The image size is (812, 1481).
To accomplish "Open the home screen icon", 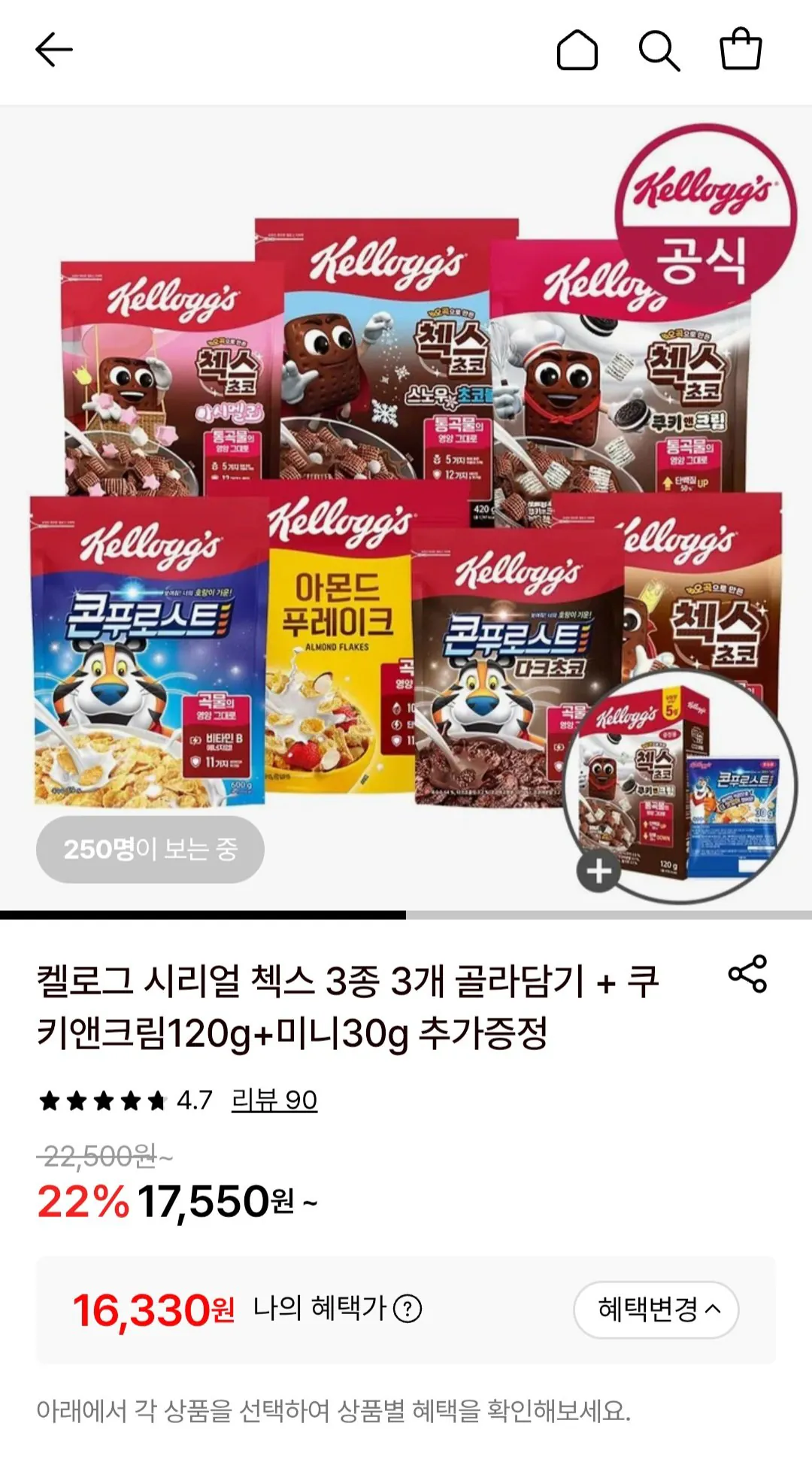I will pyautogui.click(x=579, y=51).
